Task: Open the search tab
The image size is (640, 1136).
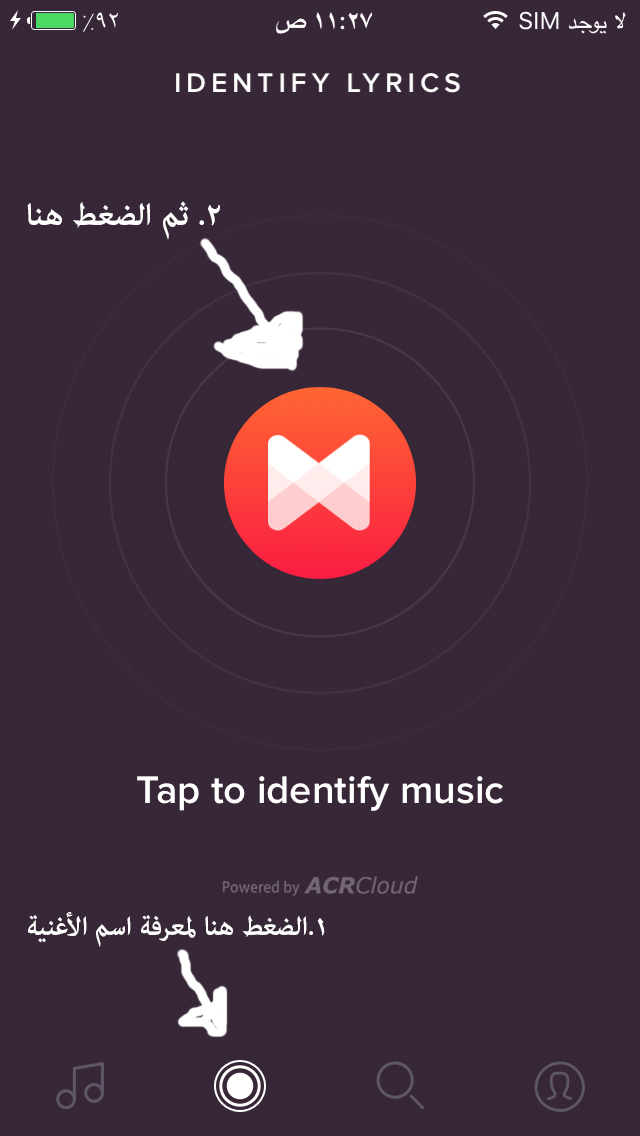Action: (x=400, y=1085)
